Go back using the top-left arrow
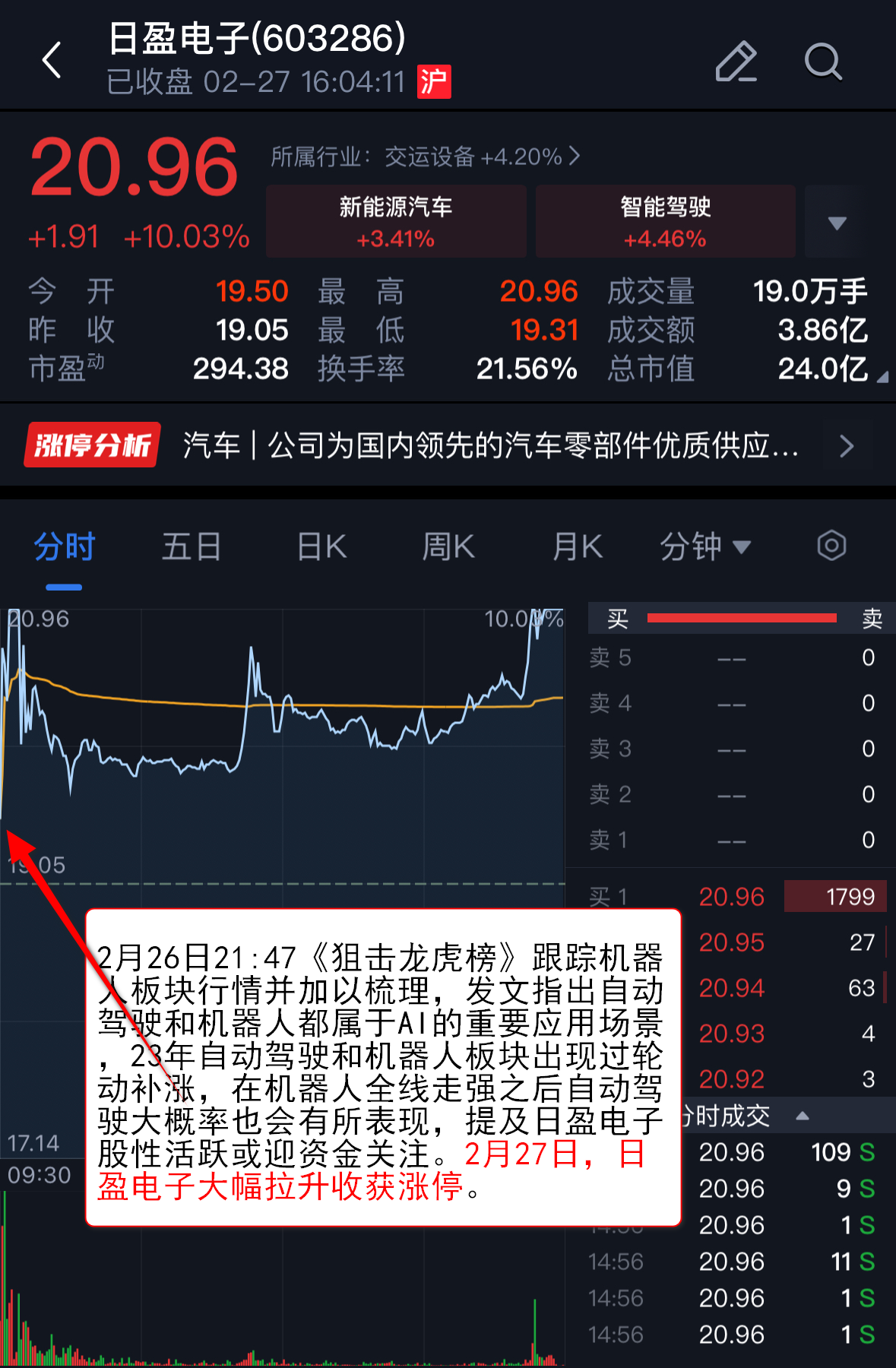 [x=52, y=60]
